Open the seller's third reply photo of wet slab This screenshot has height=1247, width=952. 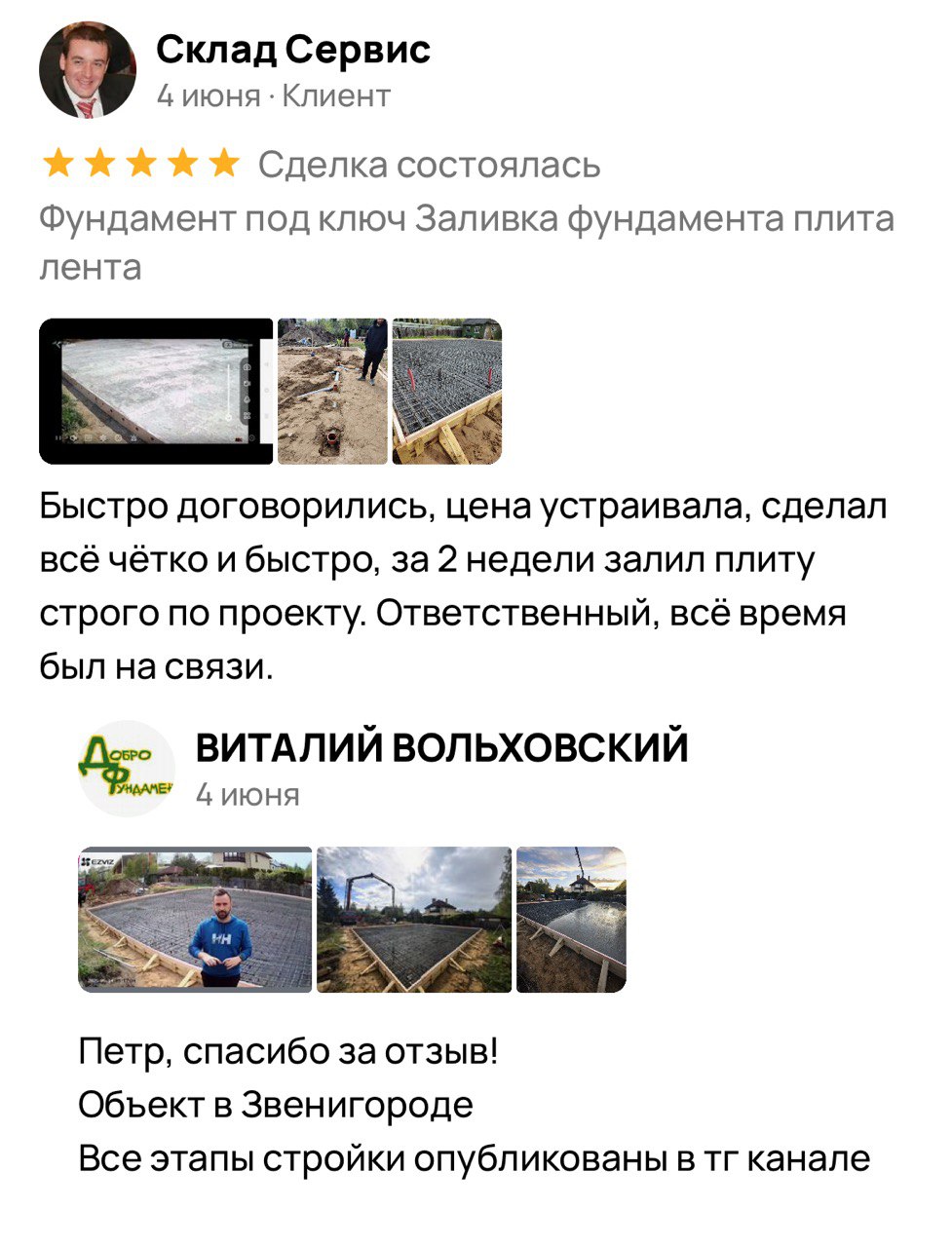tap(570, 919)
